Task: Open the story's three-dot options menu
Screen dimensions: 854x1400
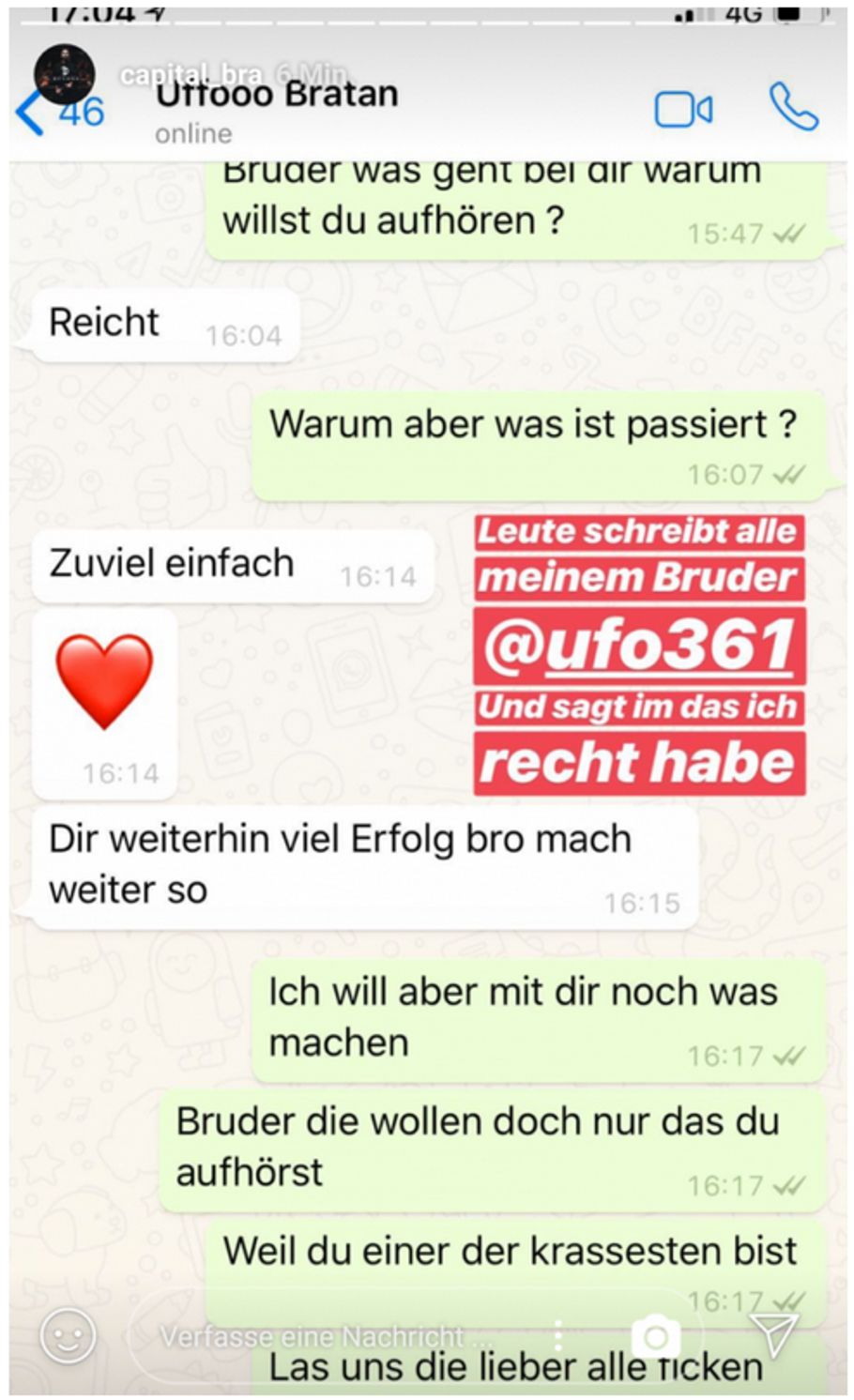Action: point(557,1335)
